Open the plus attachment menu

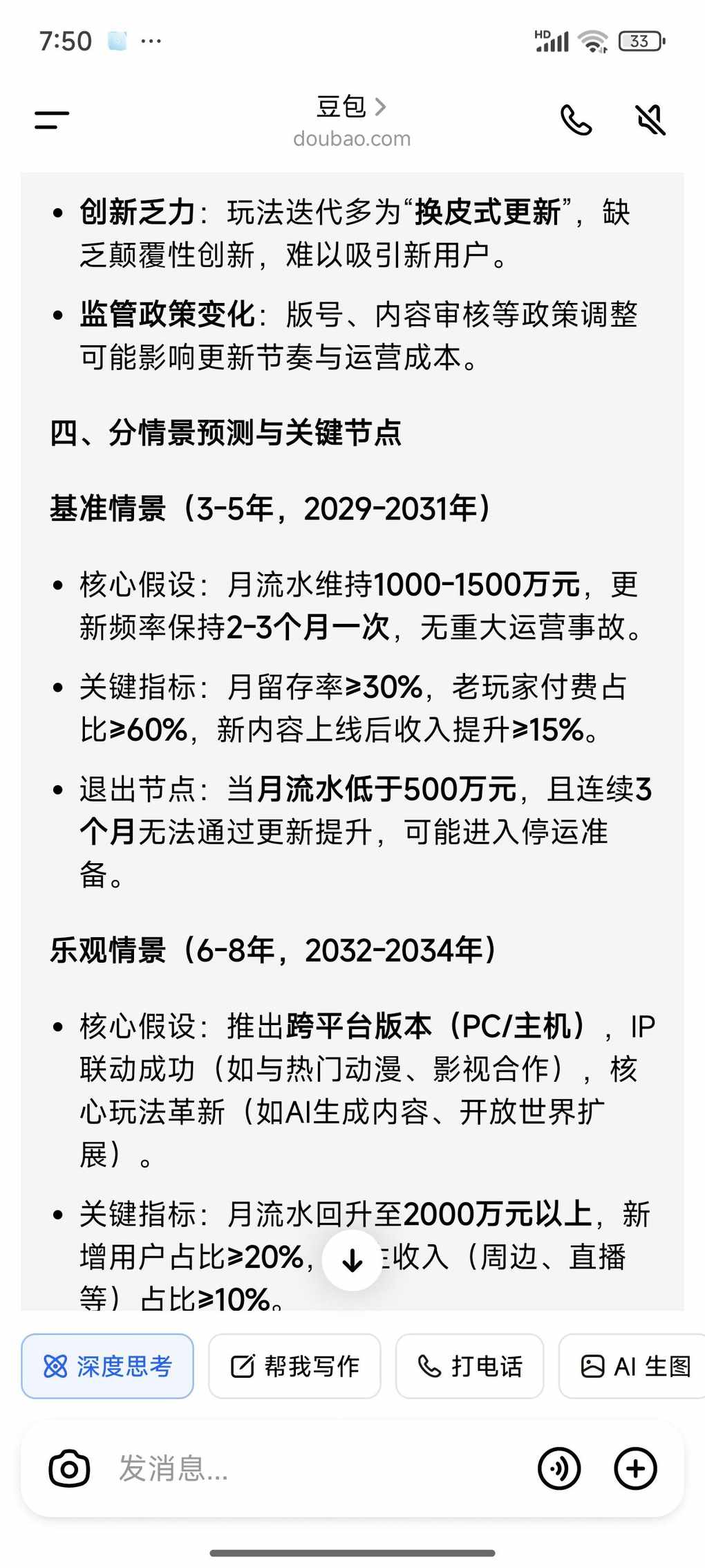635,1468
